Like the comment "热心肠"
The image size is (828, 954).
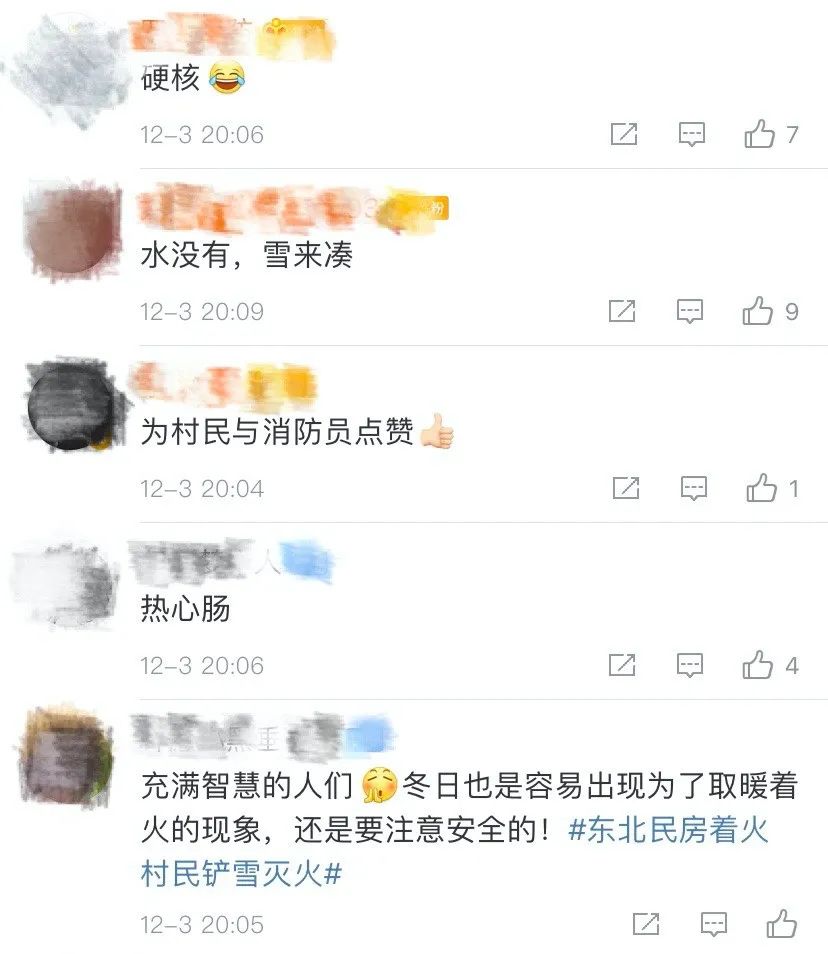coord(758,665)
